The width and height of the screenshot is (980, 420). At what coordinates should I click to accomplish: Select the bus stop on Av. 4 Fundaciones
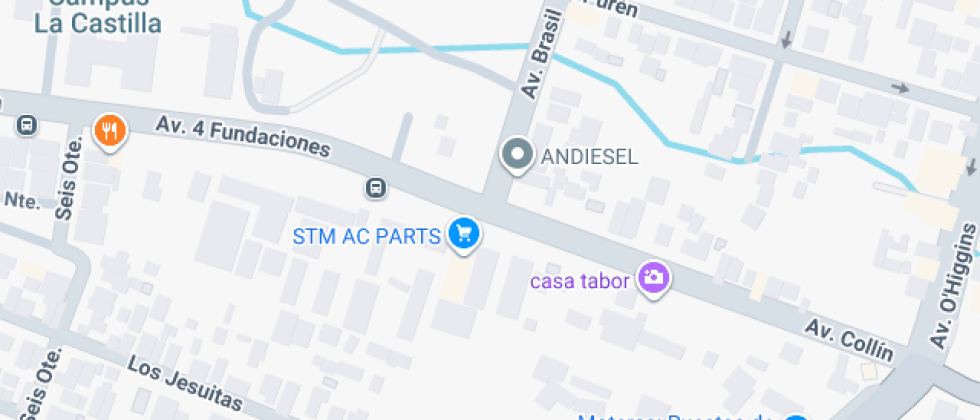375,187
